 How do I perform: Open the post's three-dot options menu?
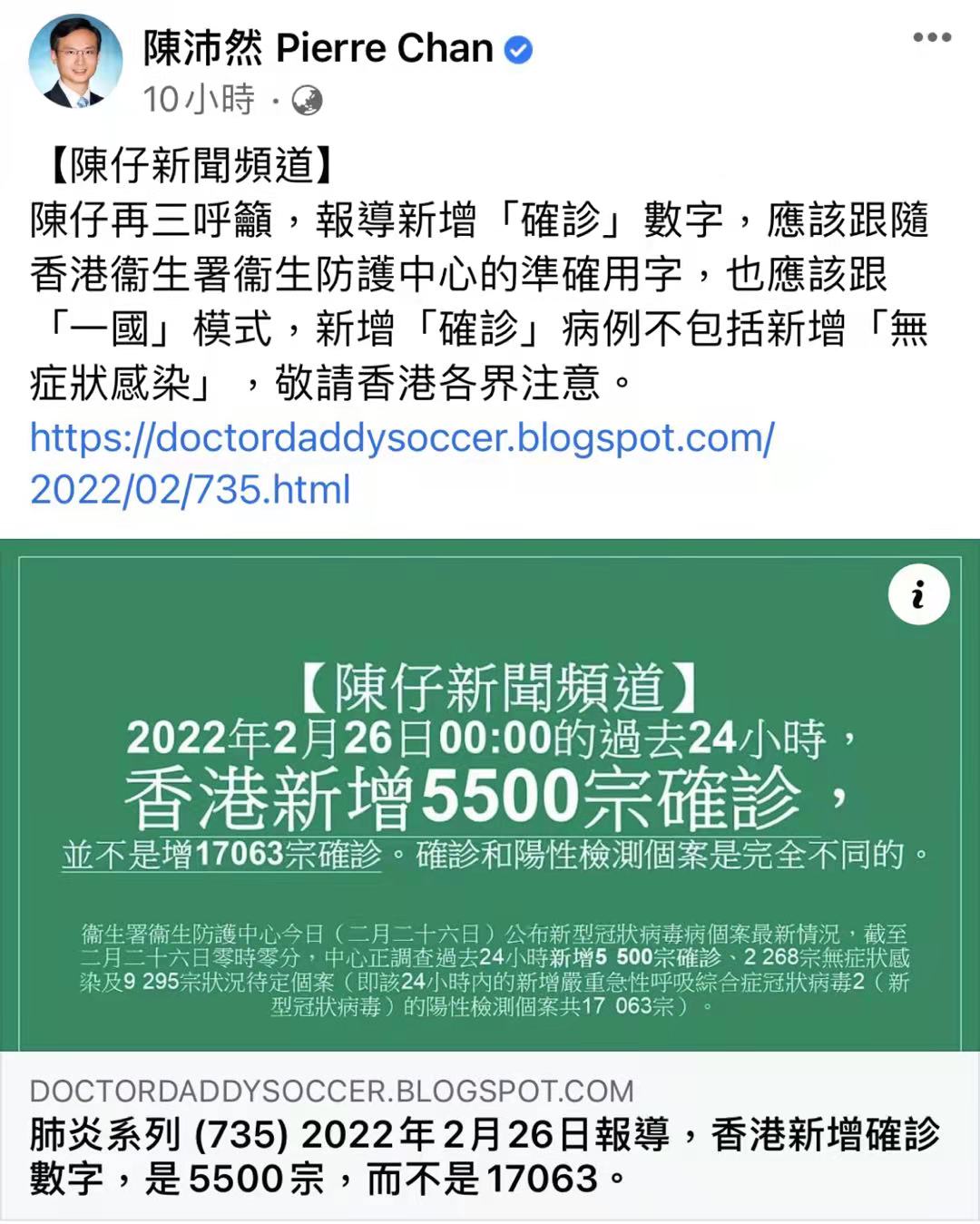coord(932,38)
